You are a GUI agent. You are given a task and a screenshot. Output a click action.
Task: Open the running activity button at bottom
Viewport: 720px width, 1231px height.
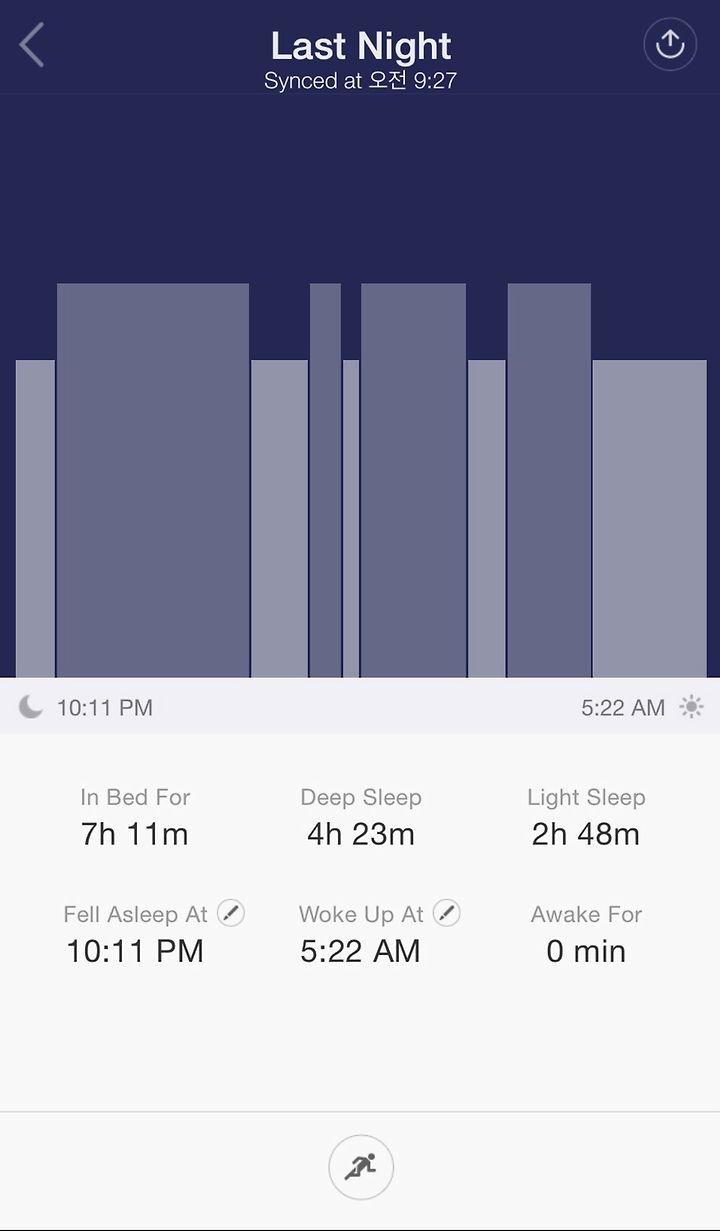(x=360, y=1166)
